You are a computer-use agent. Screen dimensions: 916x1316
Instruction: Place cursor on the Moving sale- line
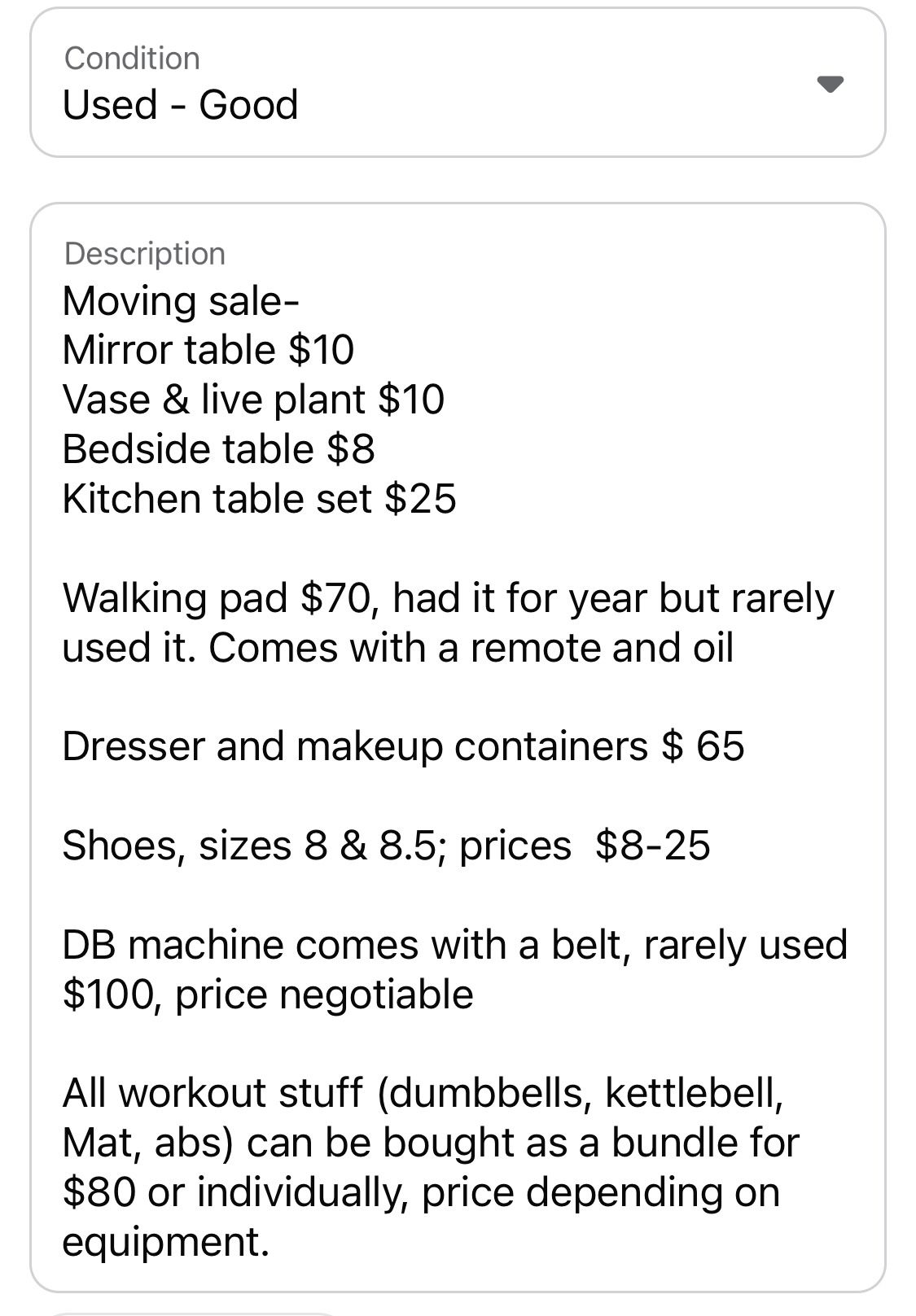tap(181, 301)
